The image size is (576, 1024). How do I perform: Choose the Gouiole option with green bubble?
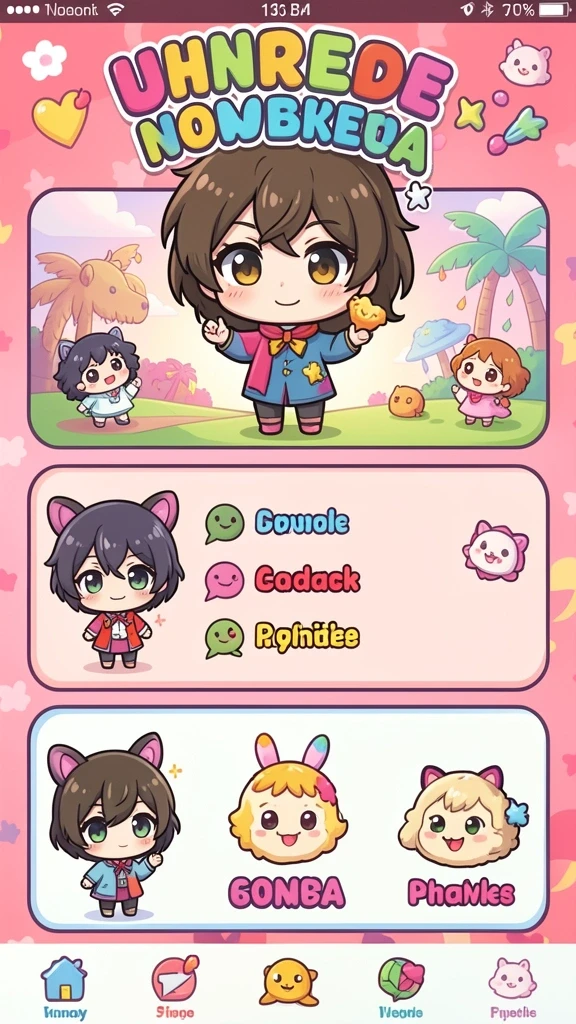pyautogui.click(x=278, y=522)
